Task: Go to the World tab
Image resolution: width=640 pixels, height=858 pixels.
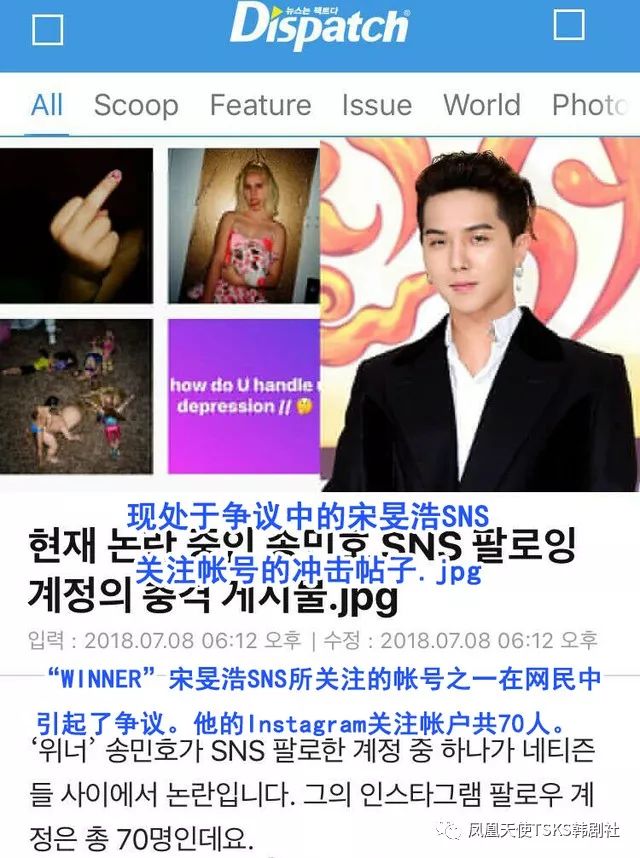Action: tap(482, 105)
